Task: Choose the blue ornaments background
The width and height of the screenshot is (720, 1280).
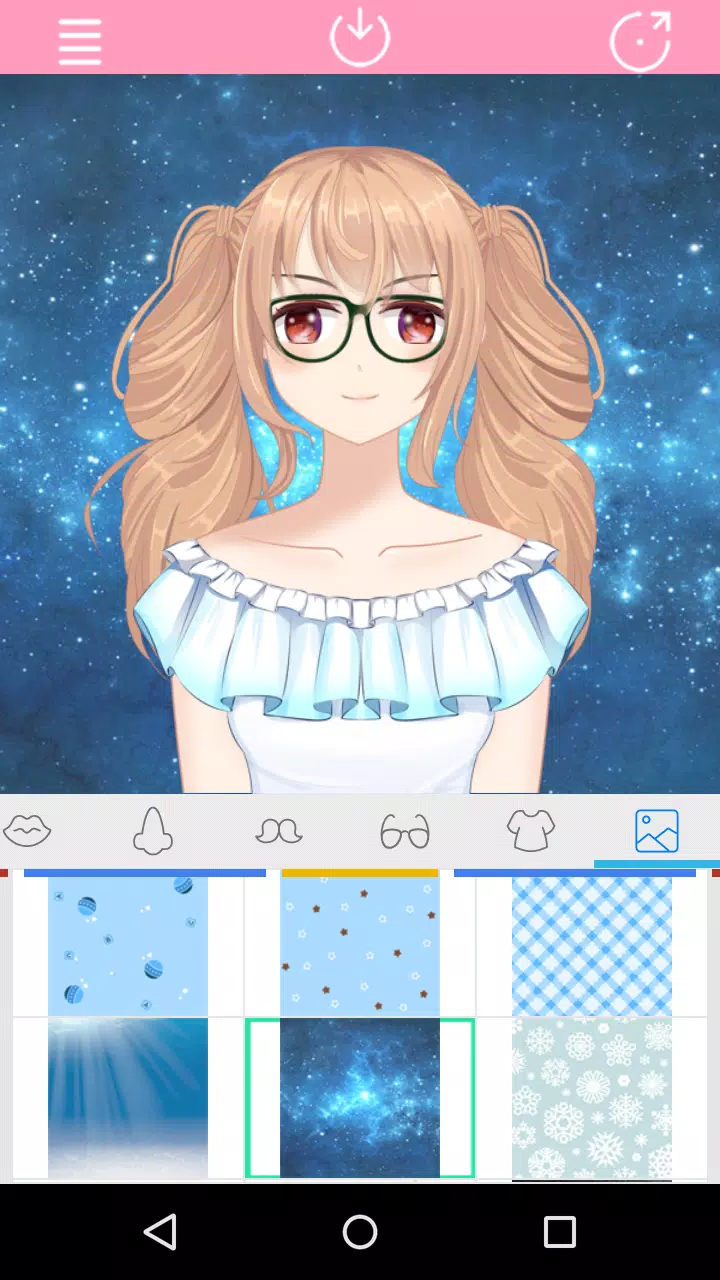Action: pyautogui.click(x=128, y=945)
